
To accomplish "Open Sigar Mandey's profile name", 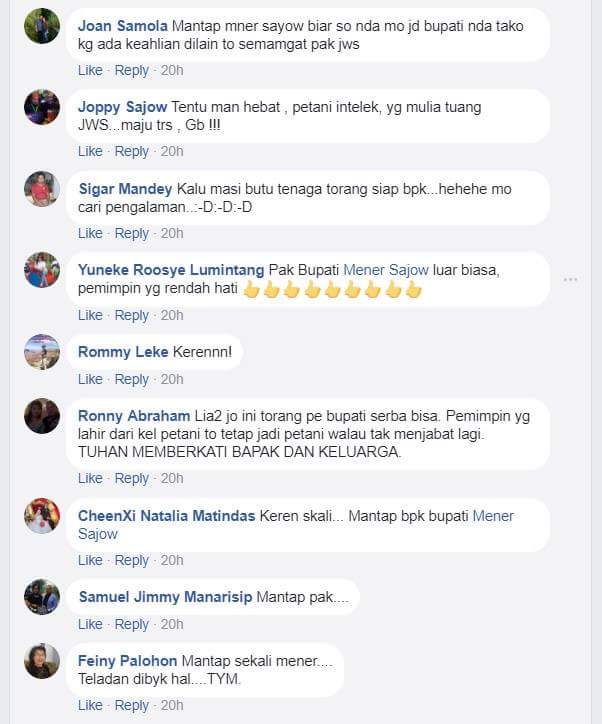I will tap(125, 188).
